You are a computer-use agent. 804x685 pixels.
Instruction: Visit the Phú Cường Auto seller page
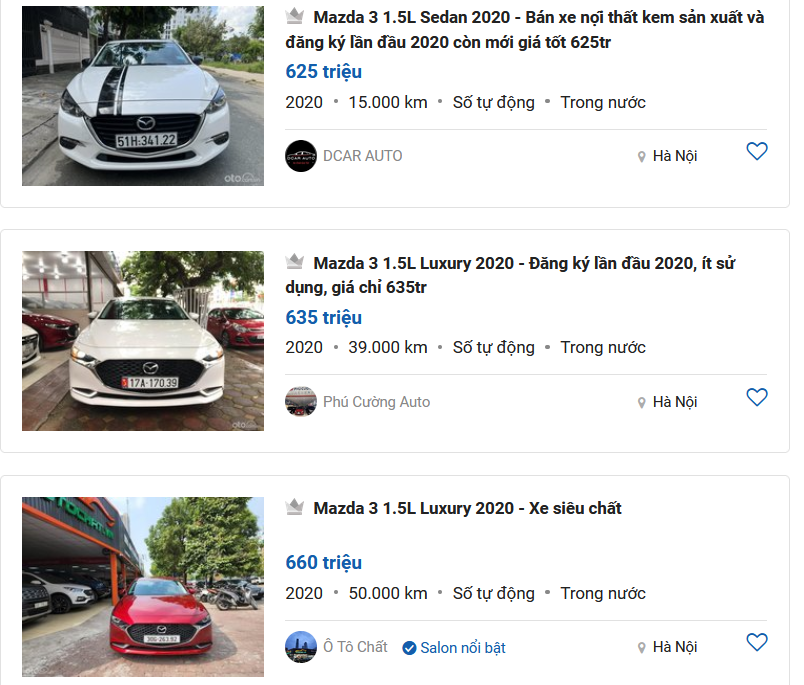pyautogui.click(x=376, y=402)
